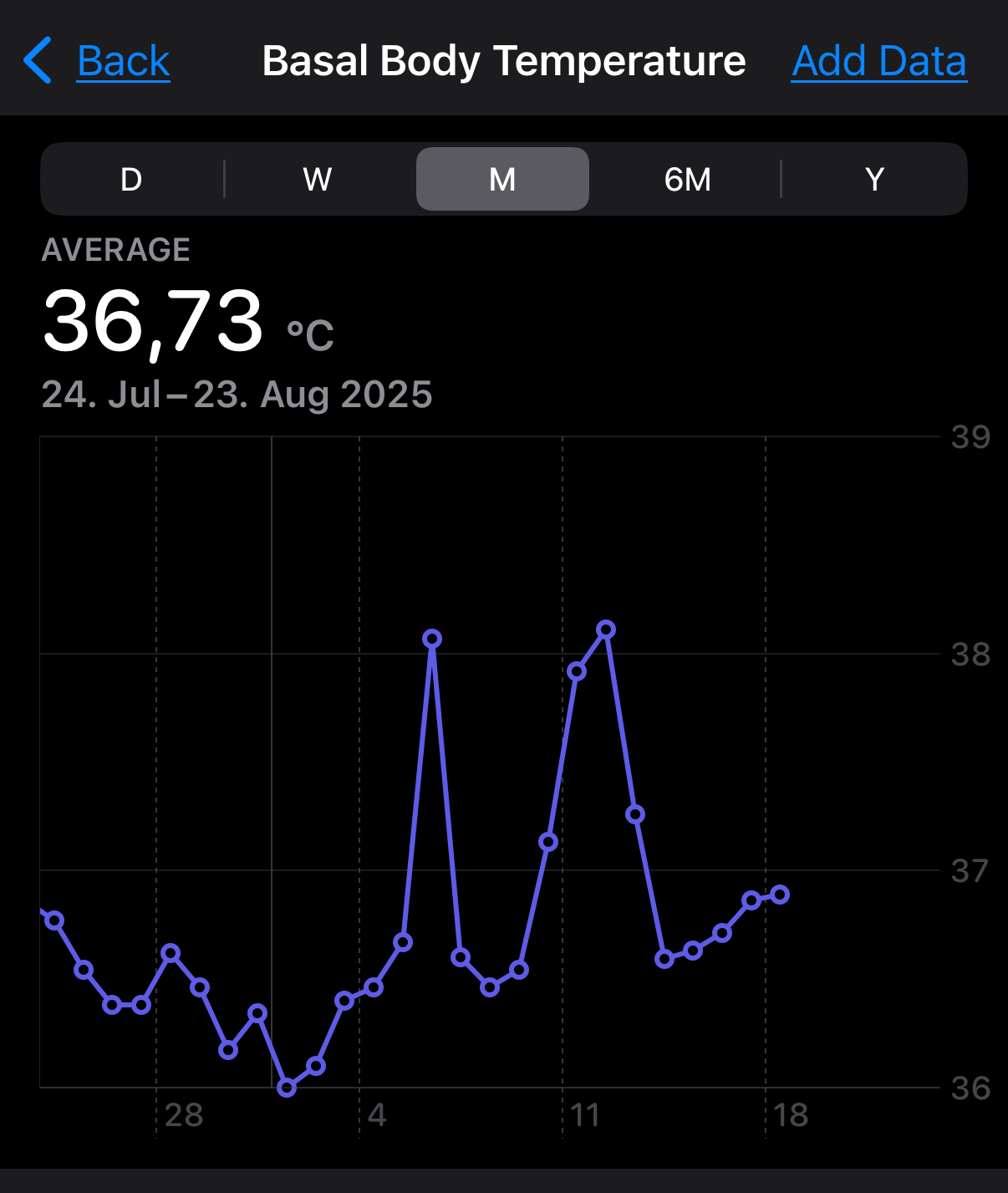Tap Add Data to log temperature

(x=878, y=61)
